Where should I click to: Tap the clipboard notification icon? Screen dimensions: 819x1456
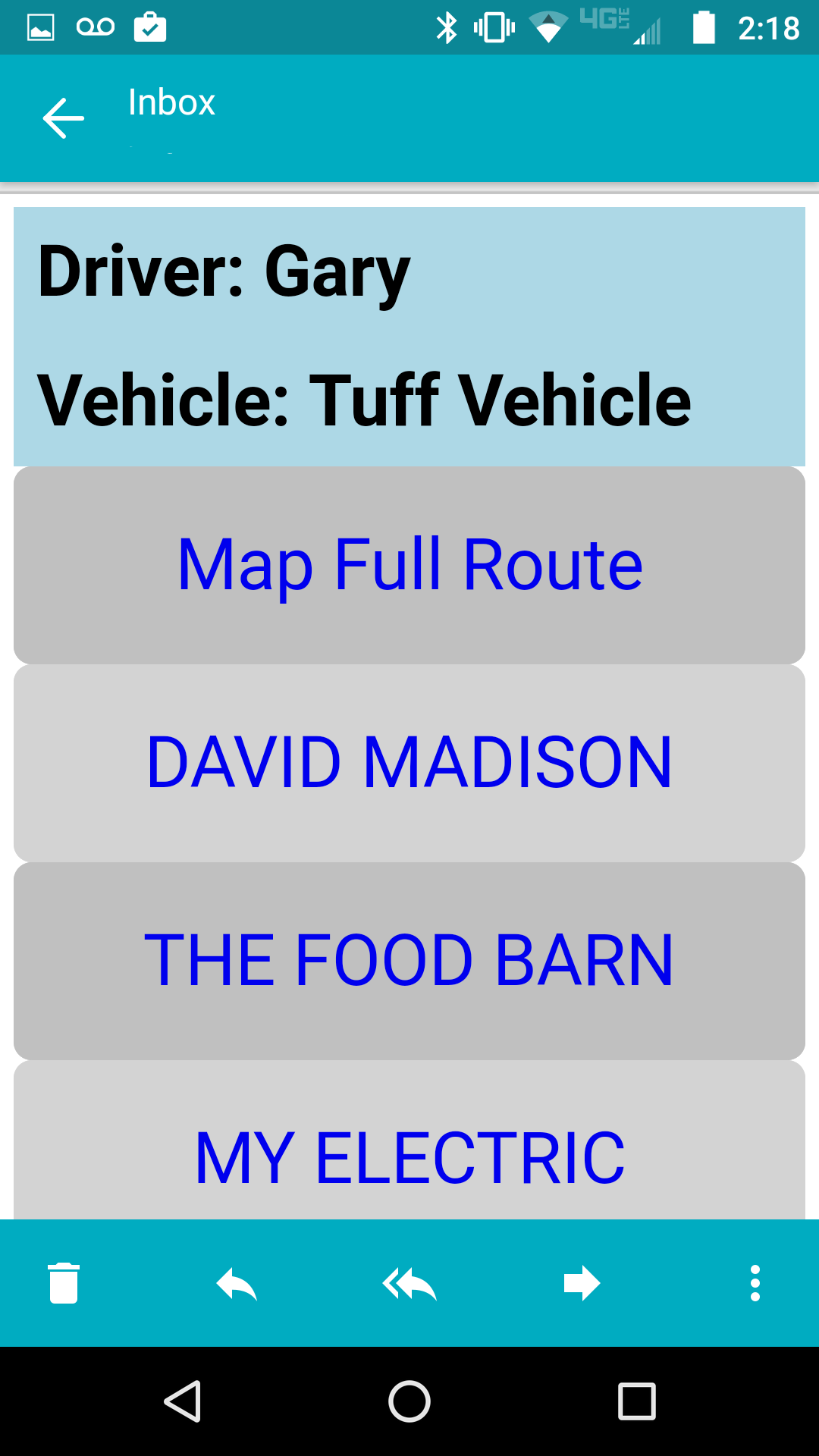coord(150,27)
